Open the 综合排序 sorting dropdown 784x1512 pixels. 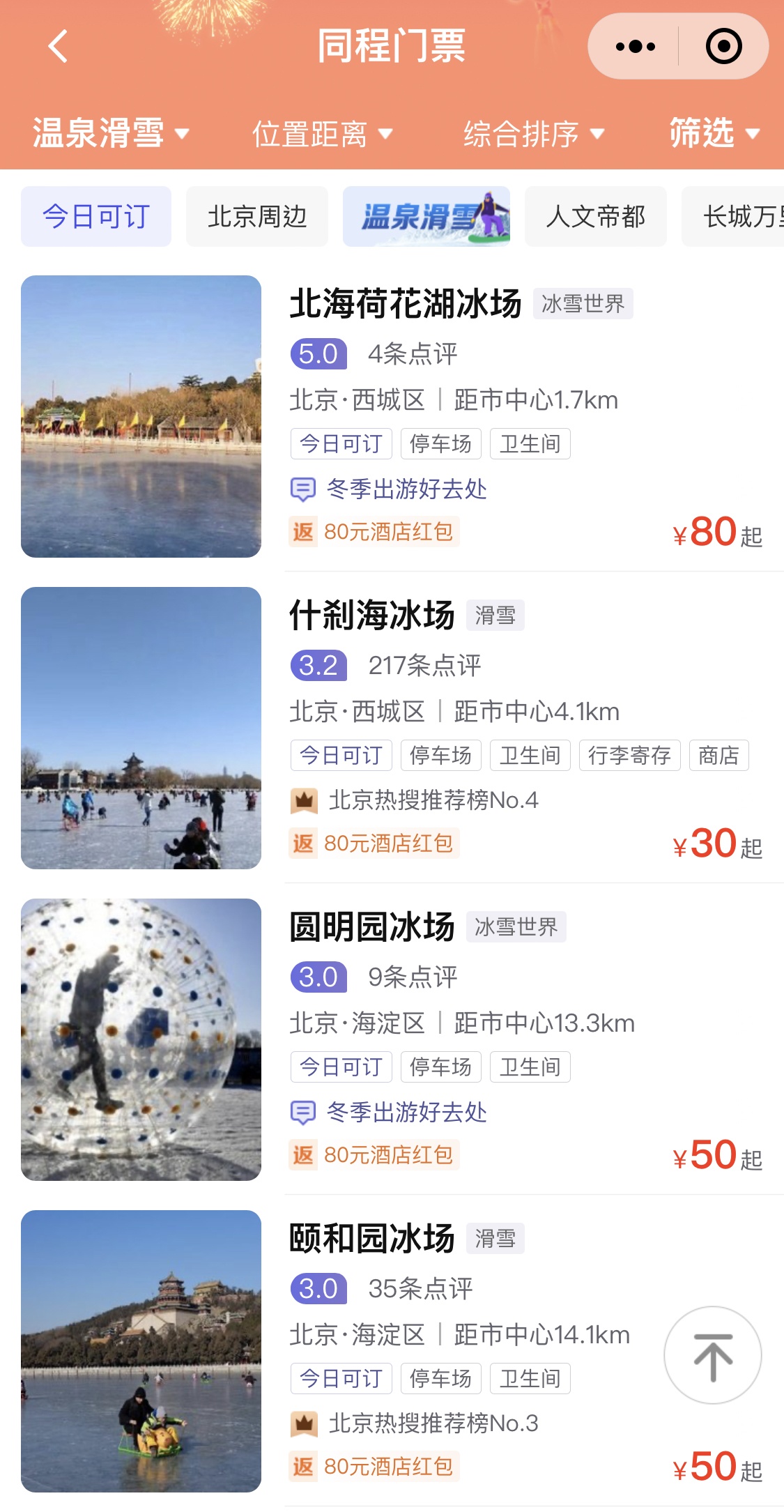pos(534,133)
